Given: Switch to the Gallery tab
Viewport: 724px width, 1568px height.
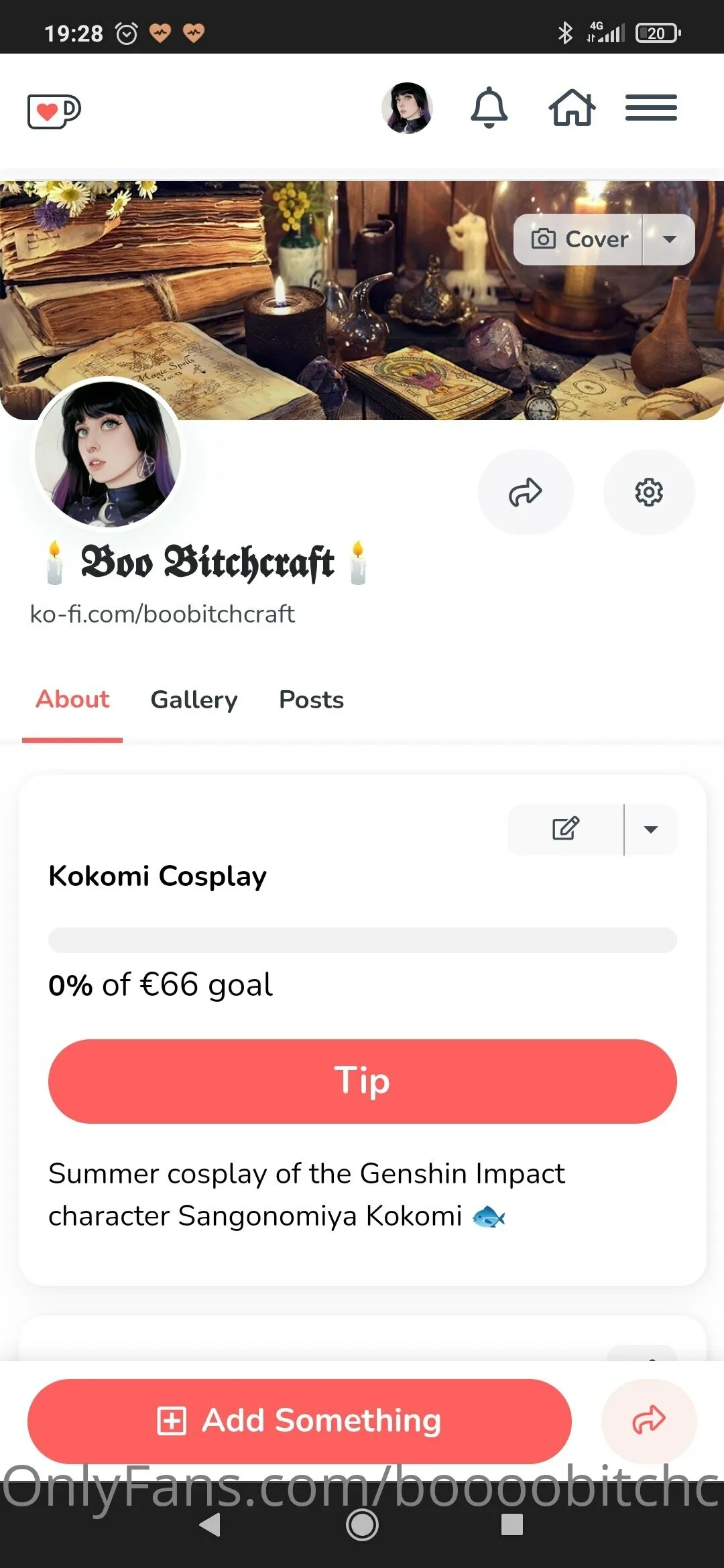Looking at the screenshot, I should [194, 700].
